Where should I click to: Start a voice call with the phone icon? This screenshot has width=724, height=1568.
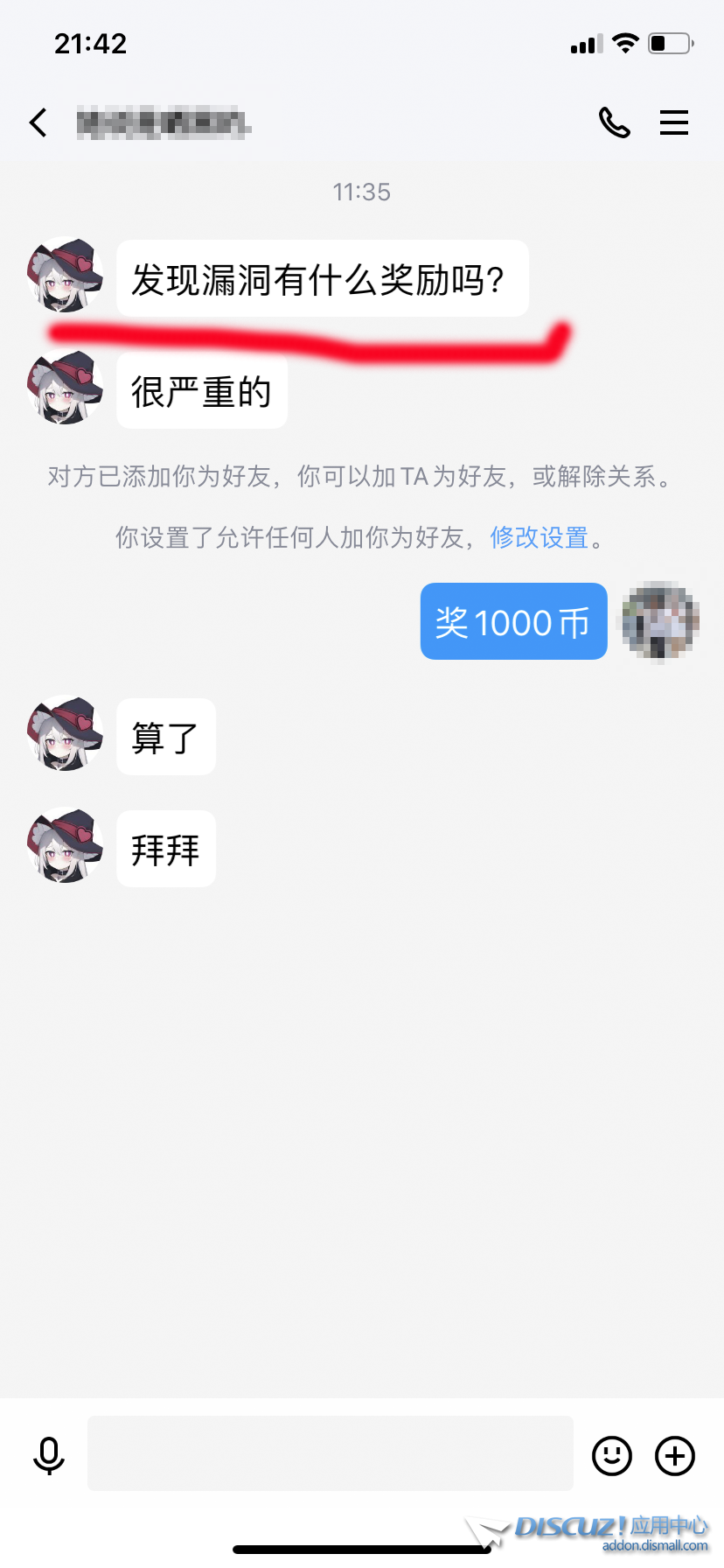click(615, 123)
